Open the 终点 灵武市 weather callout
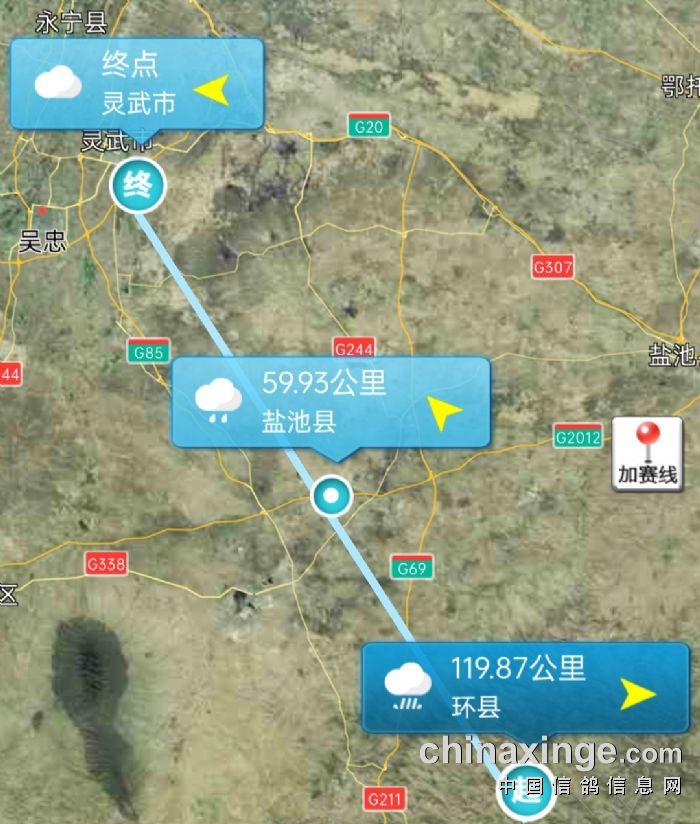 (137, 84)
